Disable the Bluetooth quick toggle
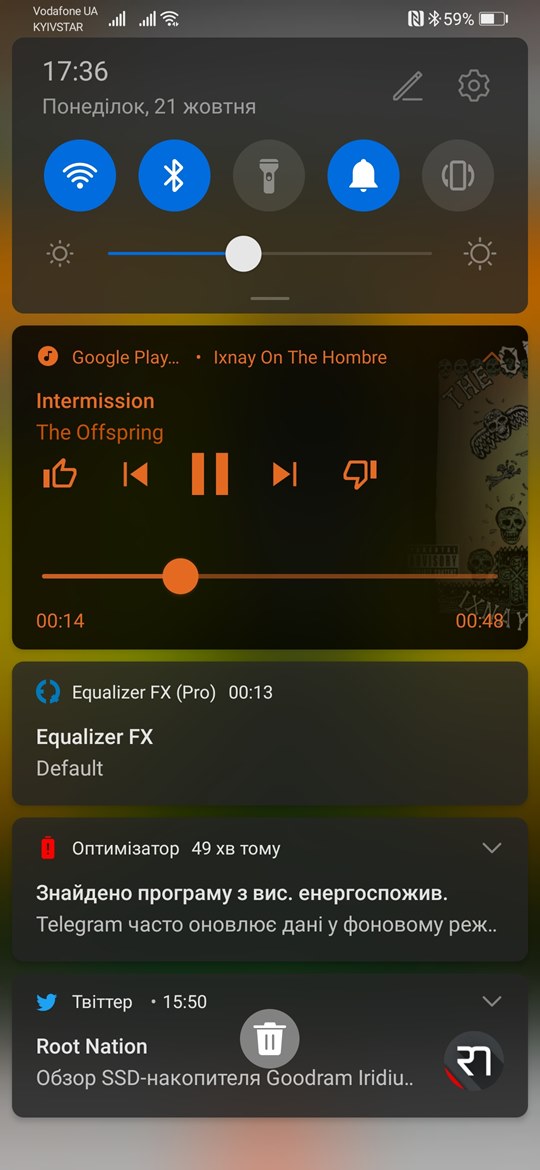Viewport: 540px width, 1170px height. pyautogui.click(x=175, y=175)
